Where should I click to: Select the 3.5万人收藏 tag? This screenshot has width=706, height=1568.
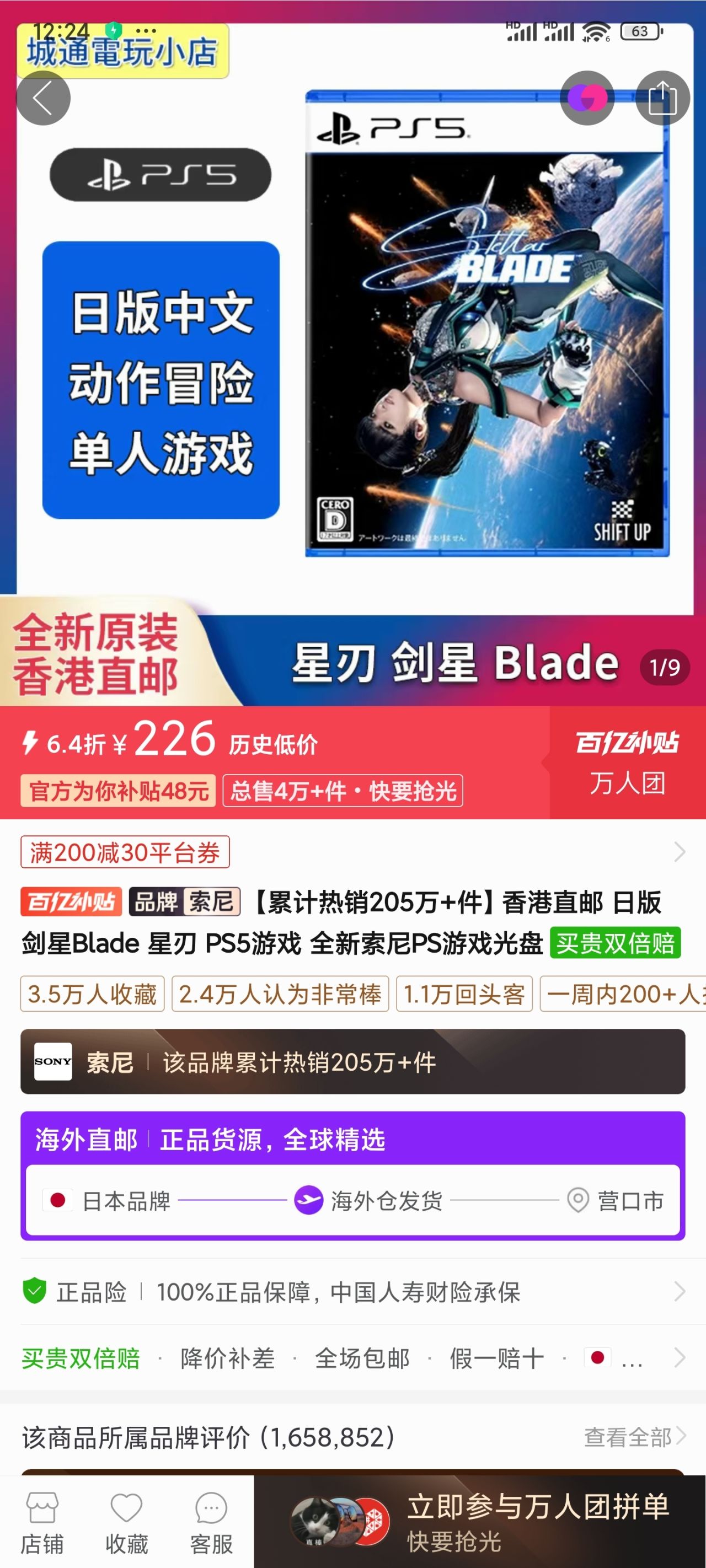pyautogui.click(x=92, y=994)
